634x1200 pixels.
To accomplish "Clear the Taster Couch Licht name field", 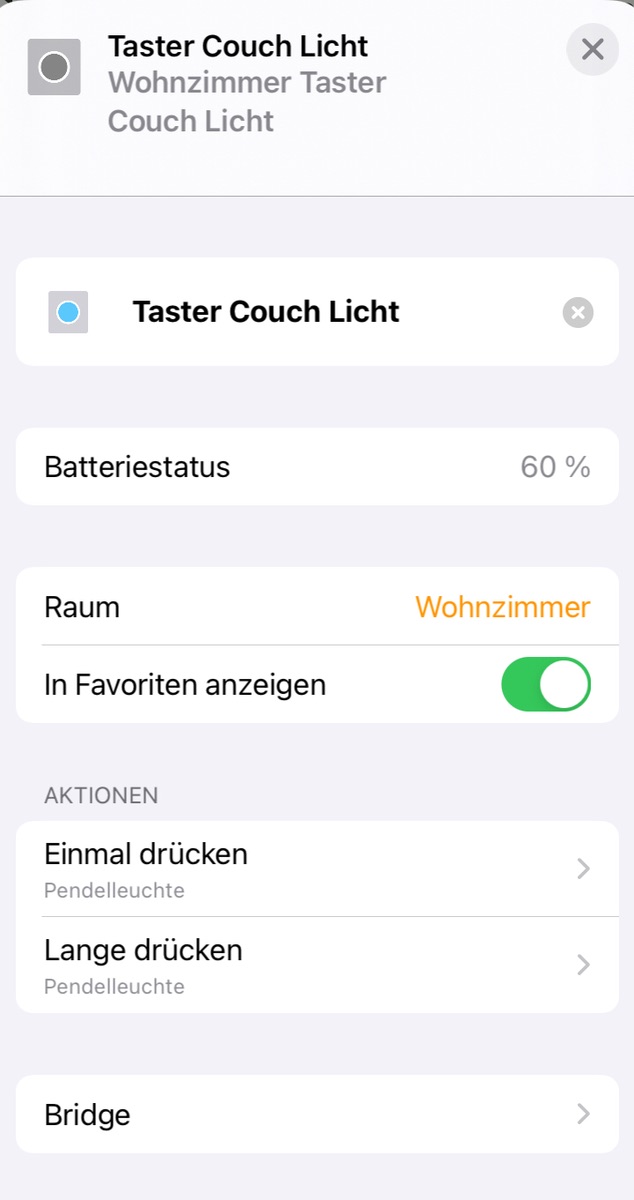I will pyautogui.click(x=577, y=313).
